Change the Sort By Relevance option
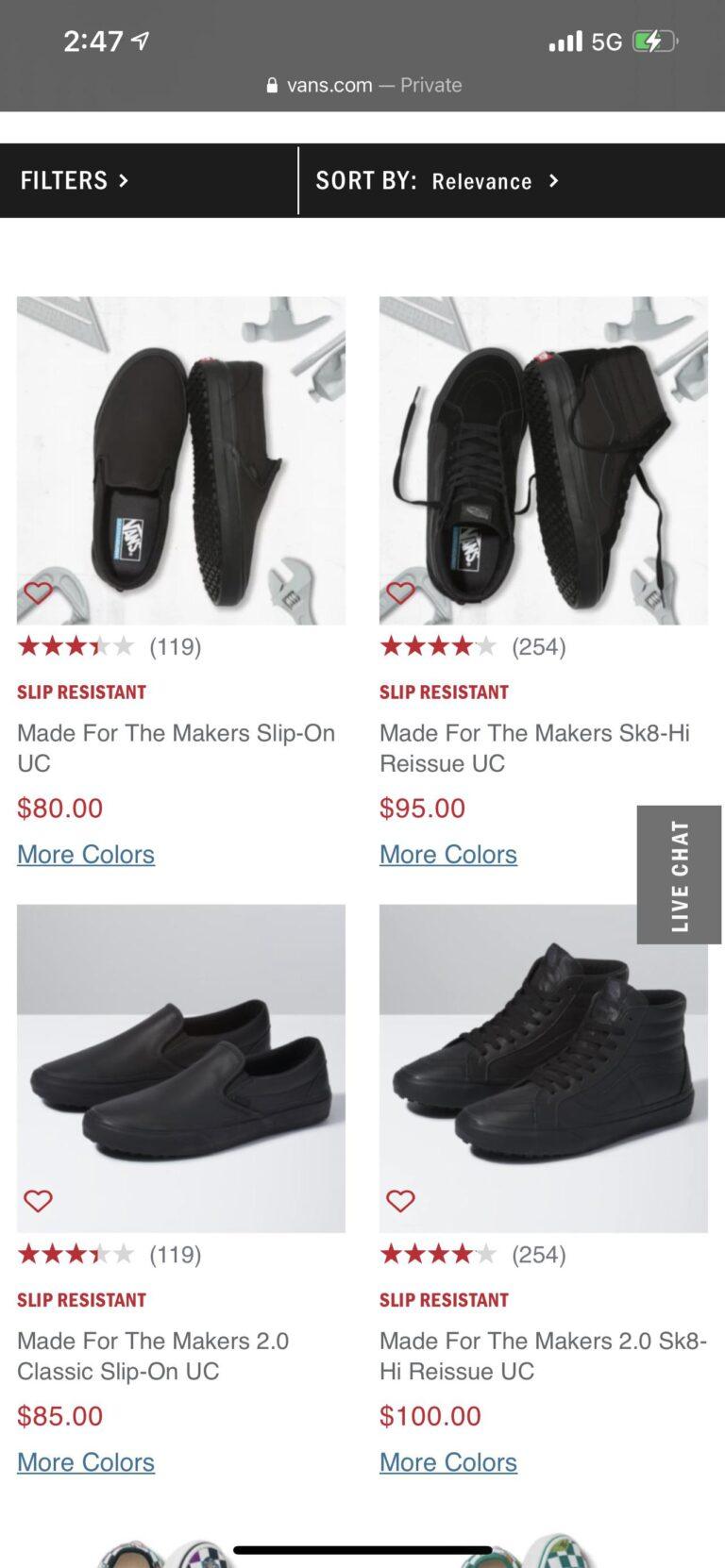The width and height of the screenshot is (725, 1568). [438, 180]
